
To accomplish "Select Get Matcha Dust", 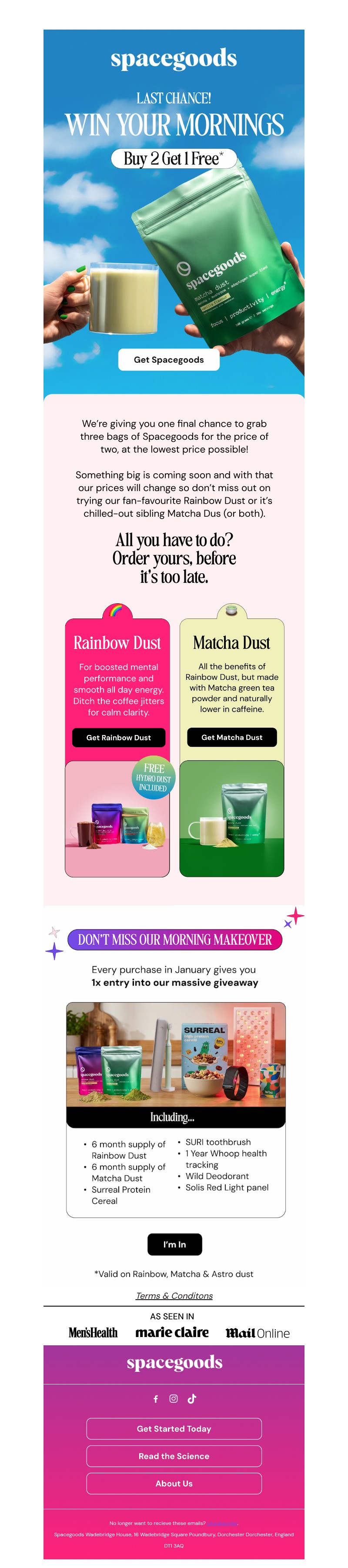I will (232, 736).
